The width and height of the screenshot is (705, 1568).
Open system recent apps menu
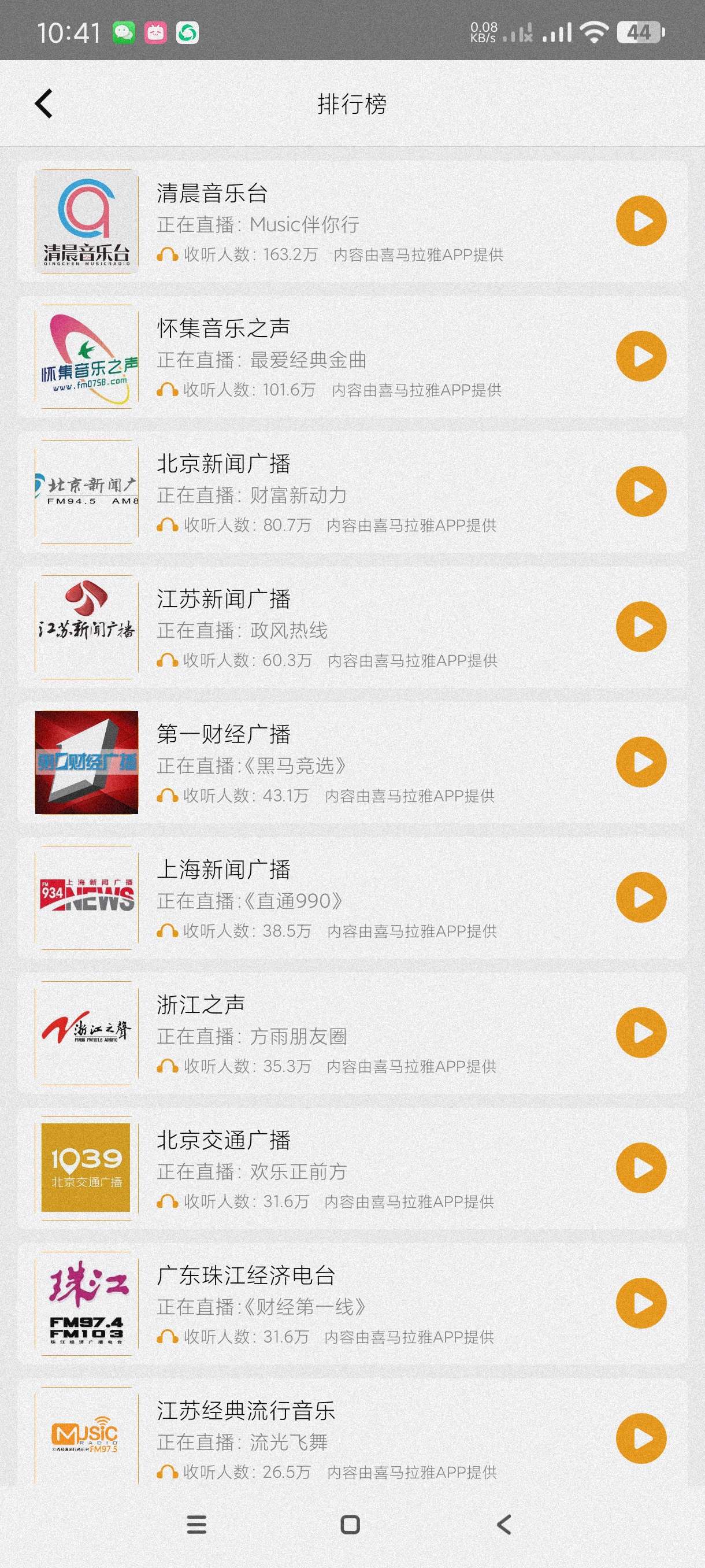(196, 1524)
